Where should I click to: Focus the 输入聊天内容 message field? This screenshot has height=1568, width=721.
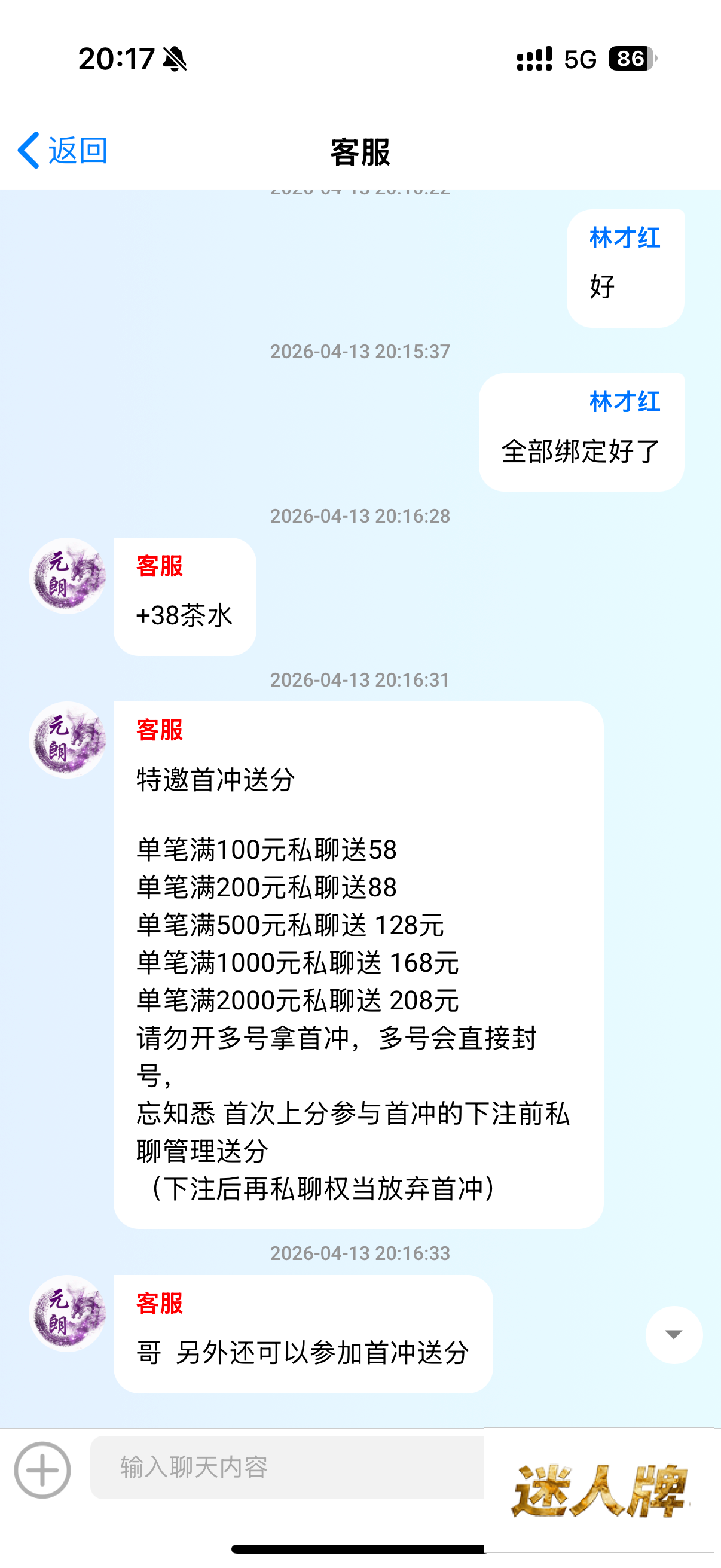tap(286, 1468)
